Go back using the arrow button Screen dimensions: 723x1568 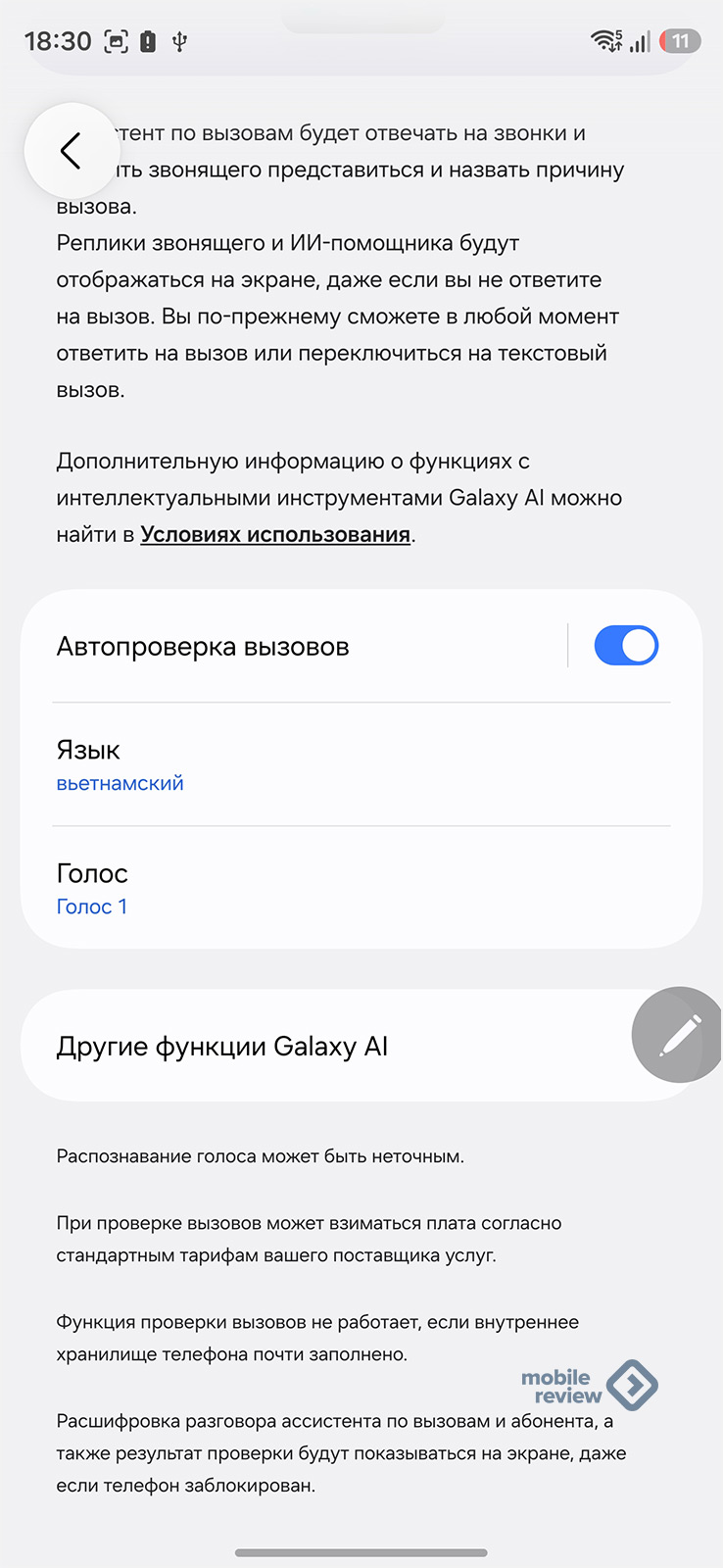click(x=71, y=151)
